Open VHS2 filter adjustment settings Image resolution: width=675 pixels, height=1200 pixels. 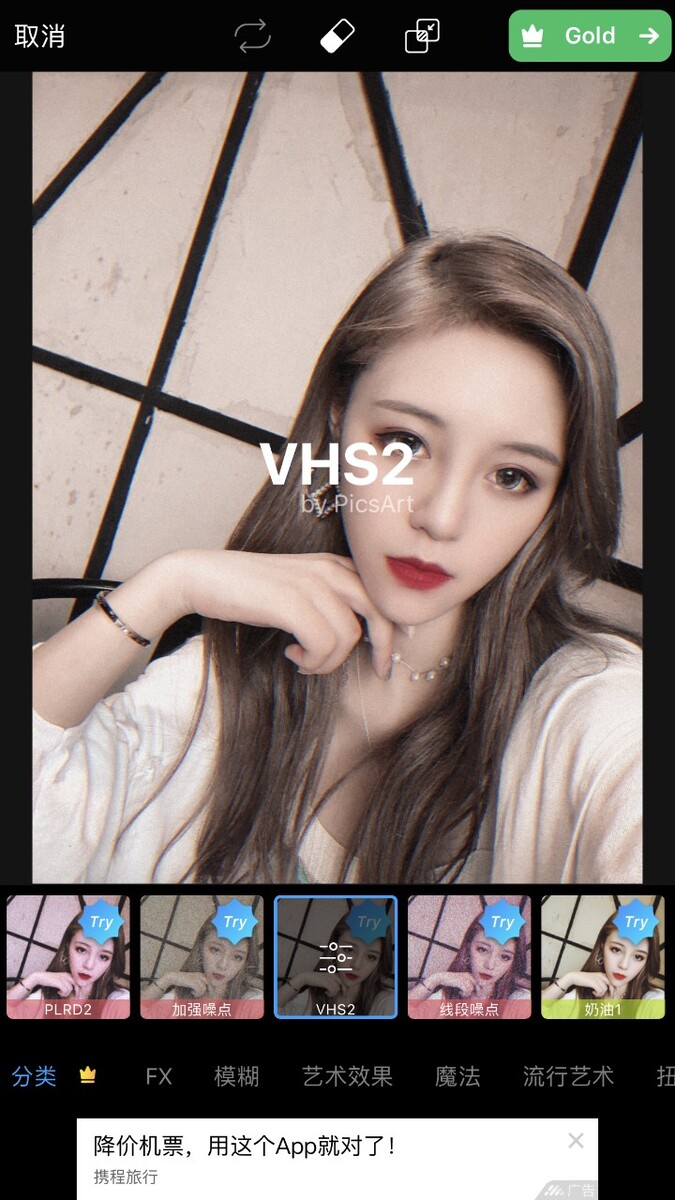336,956
